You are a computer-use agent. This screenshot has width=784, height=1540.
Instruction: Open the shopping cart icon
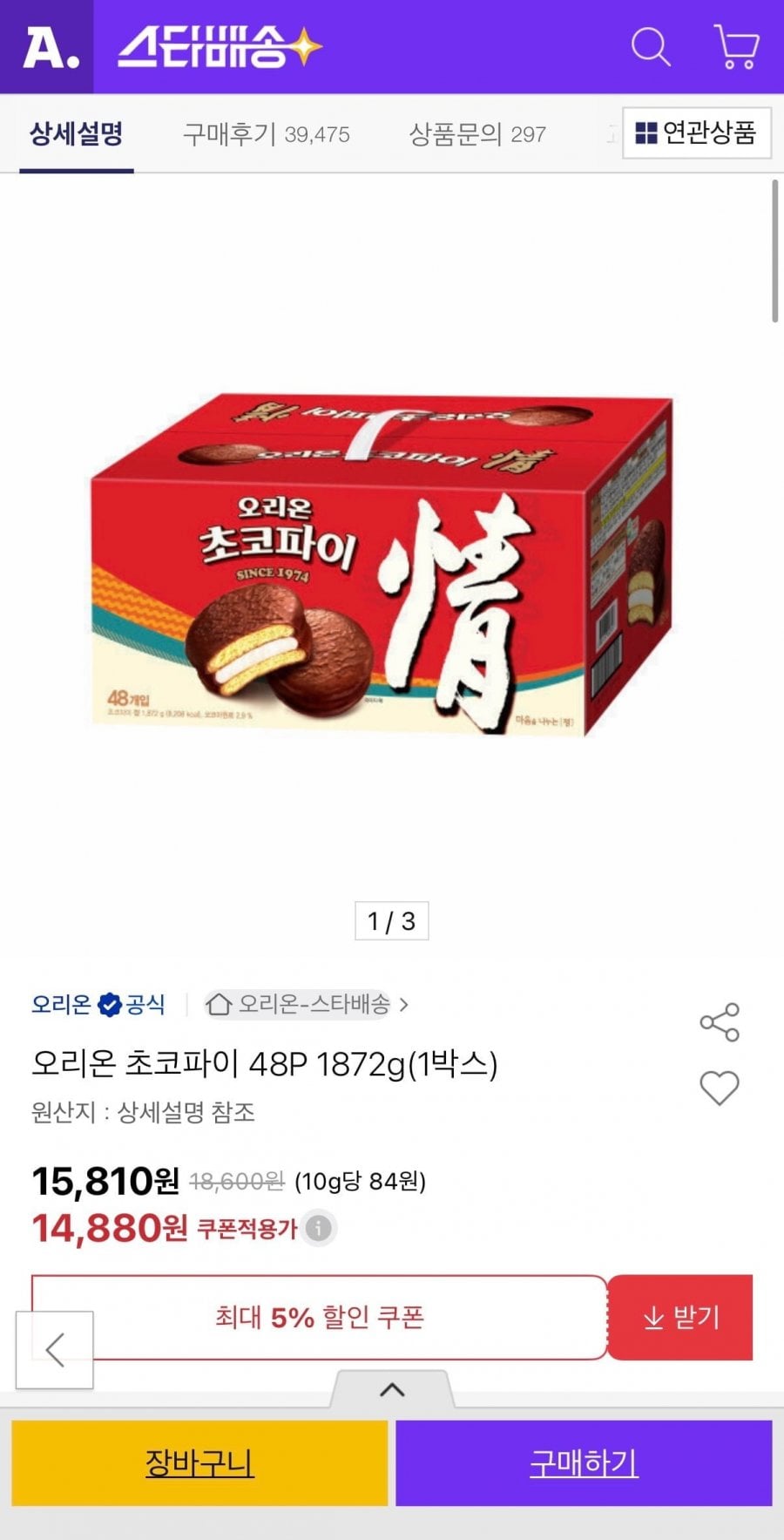tap(736, 46)
